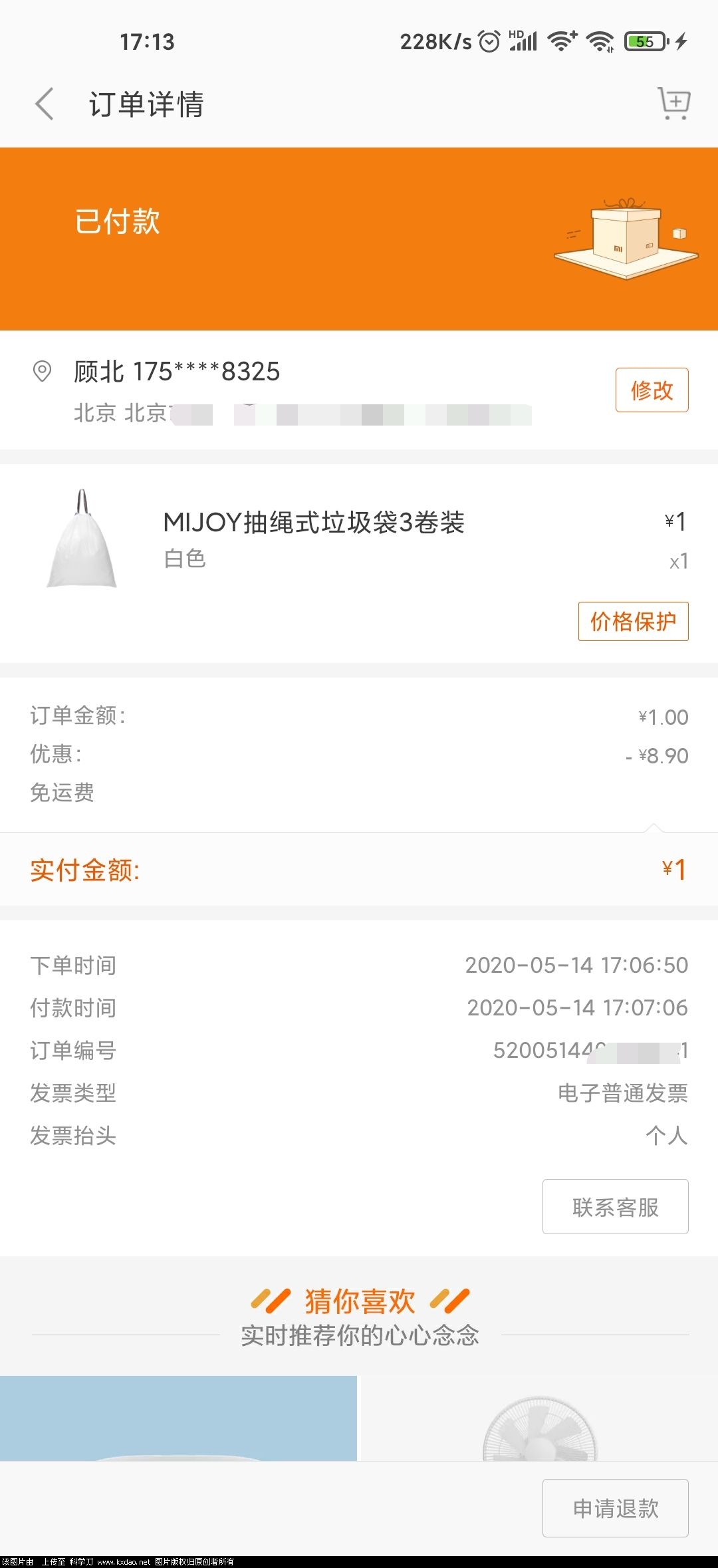This screenshot has height=1568, width=718.
Task: Request a refund with 申请退款
Action: click(x=615, y=1508)
